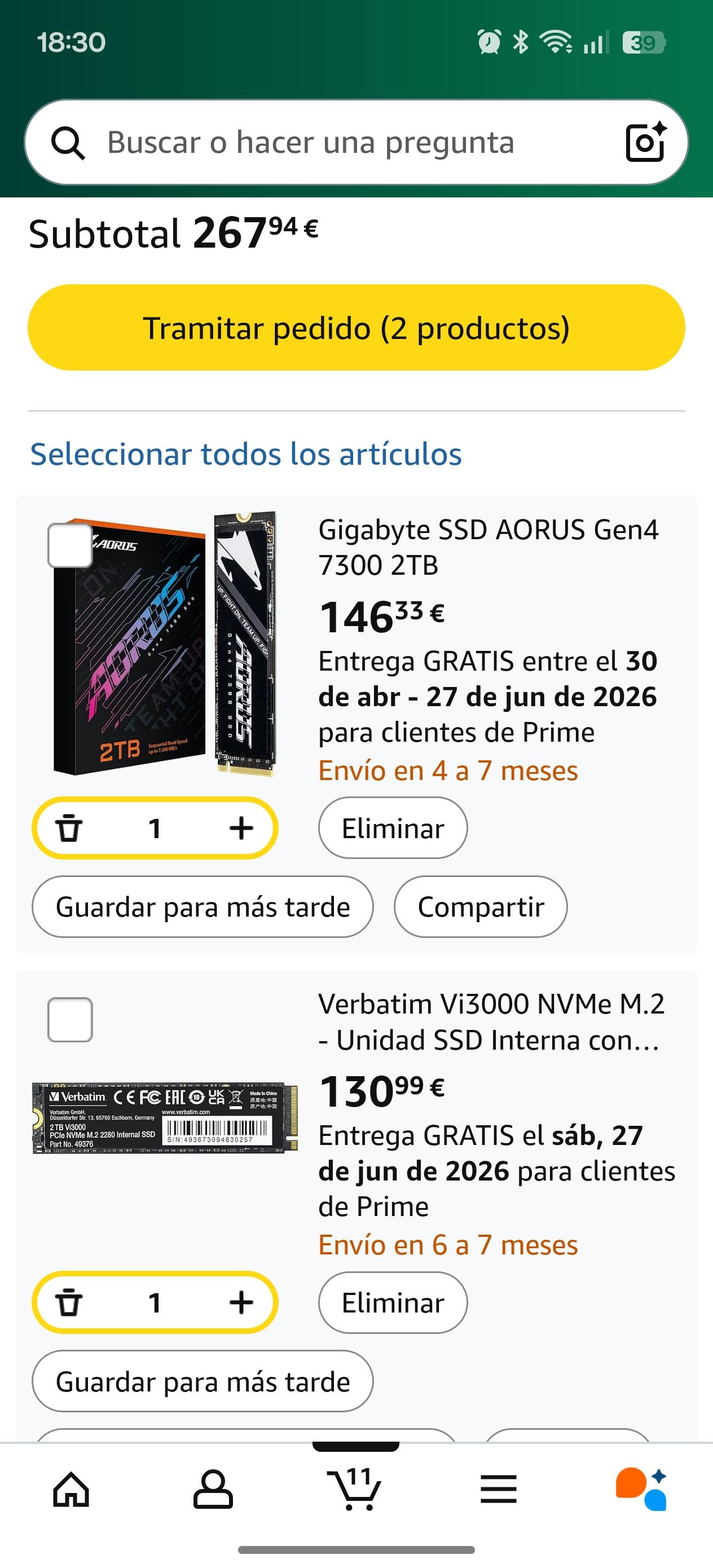The height and width of the screenshot is (1568, 713).
Task: Open camera lens search icon
Action: click(x=645, y=143)
